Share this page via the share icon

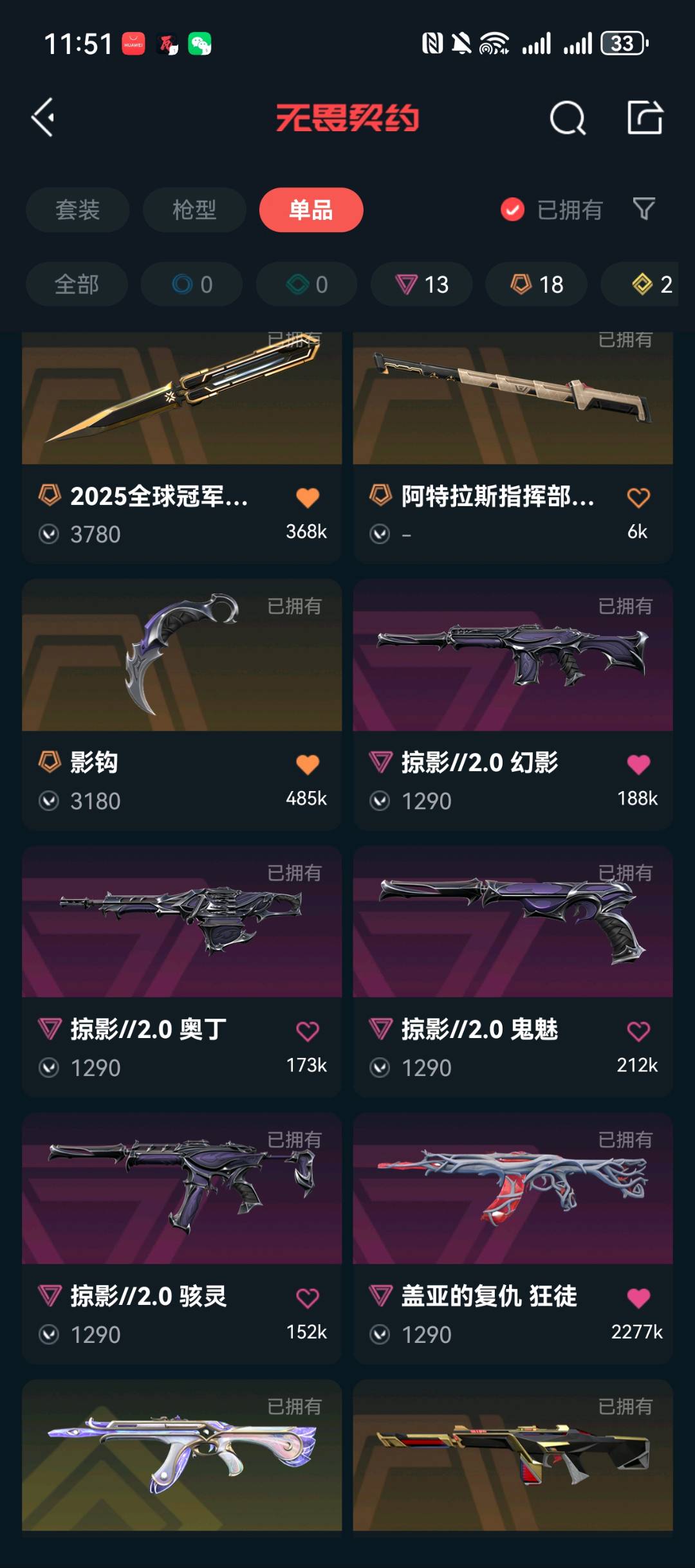click(x=645, y=118)
